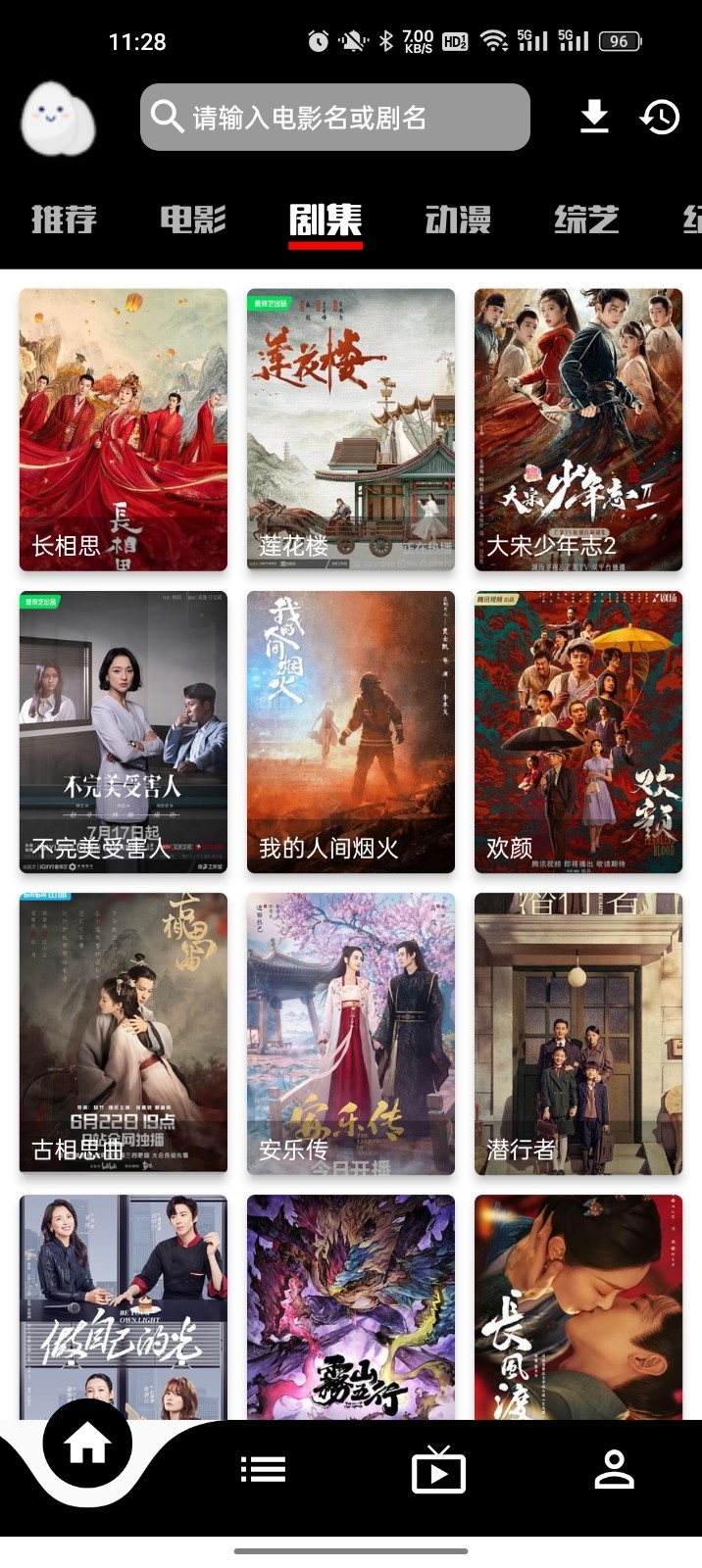
Task: Open the drama 莲花楼
Action: [x=351, y=429]
